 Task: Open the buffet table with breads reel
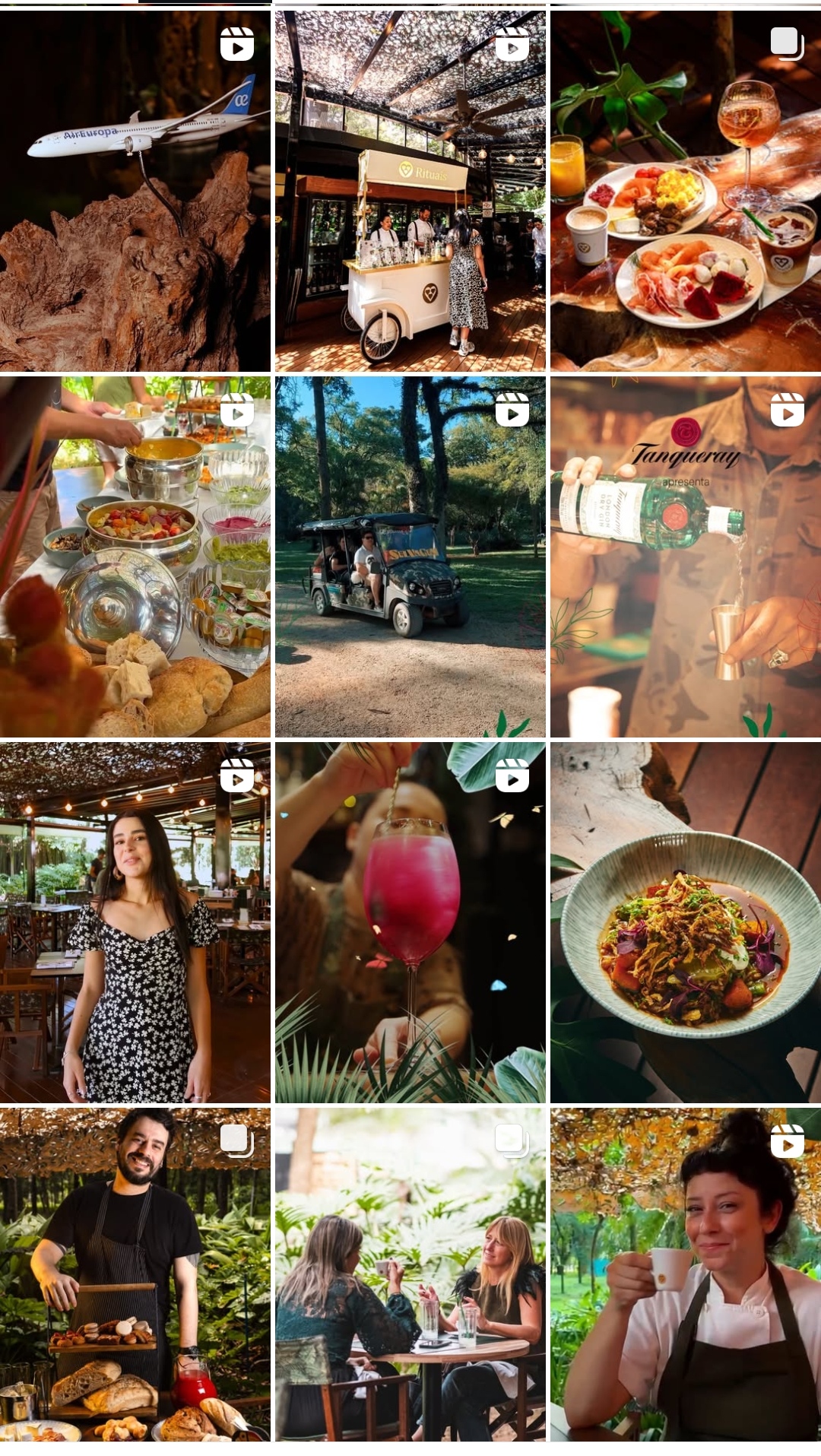pyautogui.click(x=135, y=557)
